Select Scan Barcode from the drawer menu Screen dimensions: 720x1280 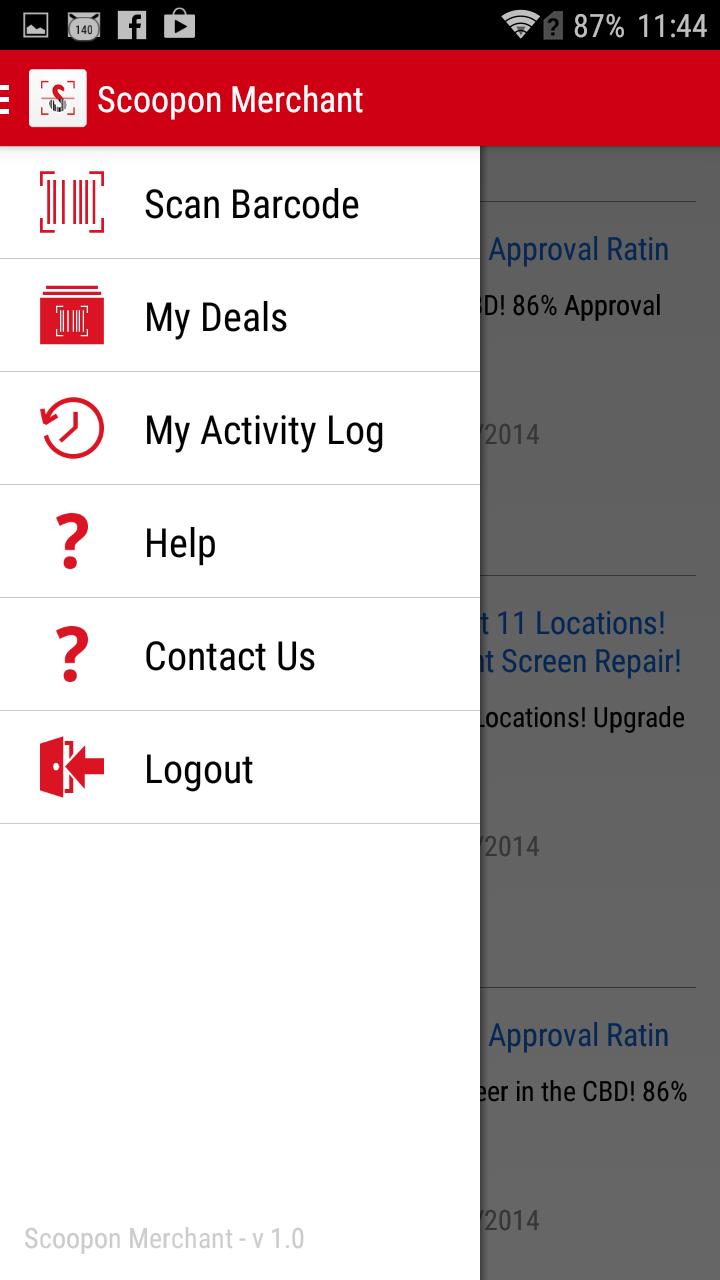click(x=252, y=203)
